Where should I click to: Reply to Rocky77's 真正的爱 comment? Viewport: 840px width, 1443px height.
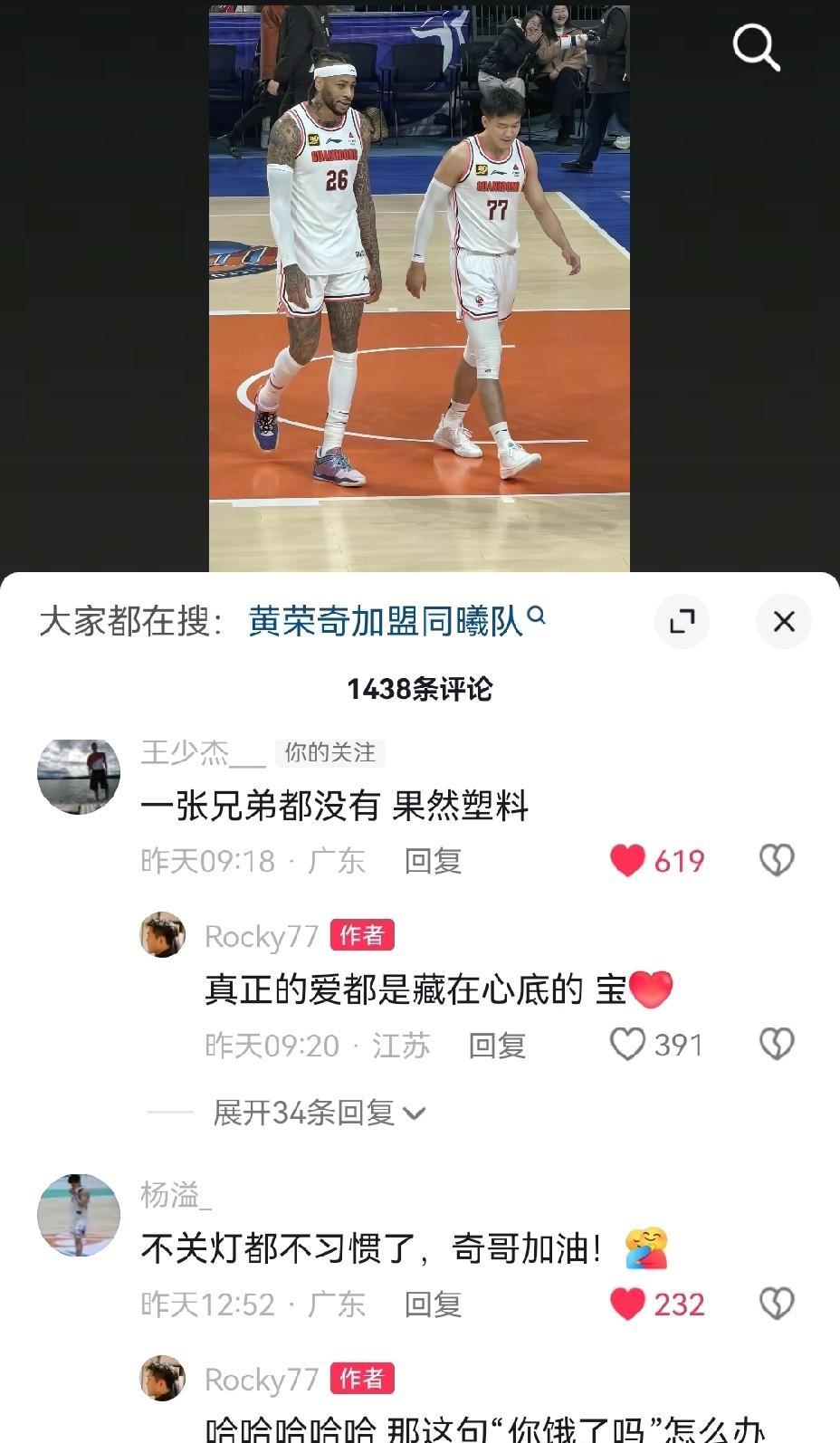pyautogui.click(x=497, y=1046)
